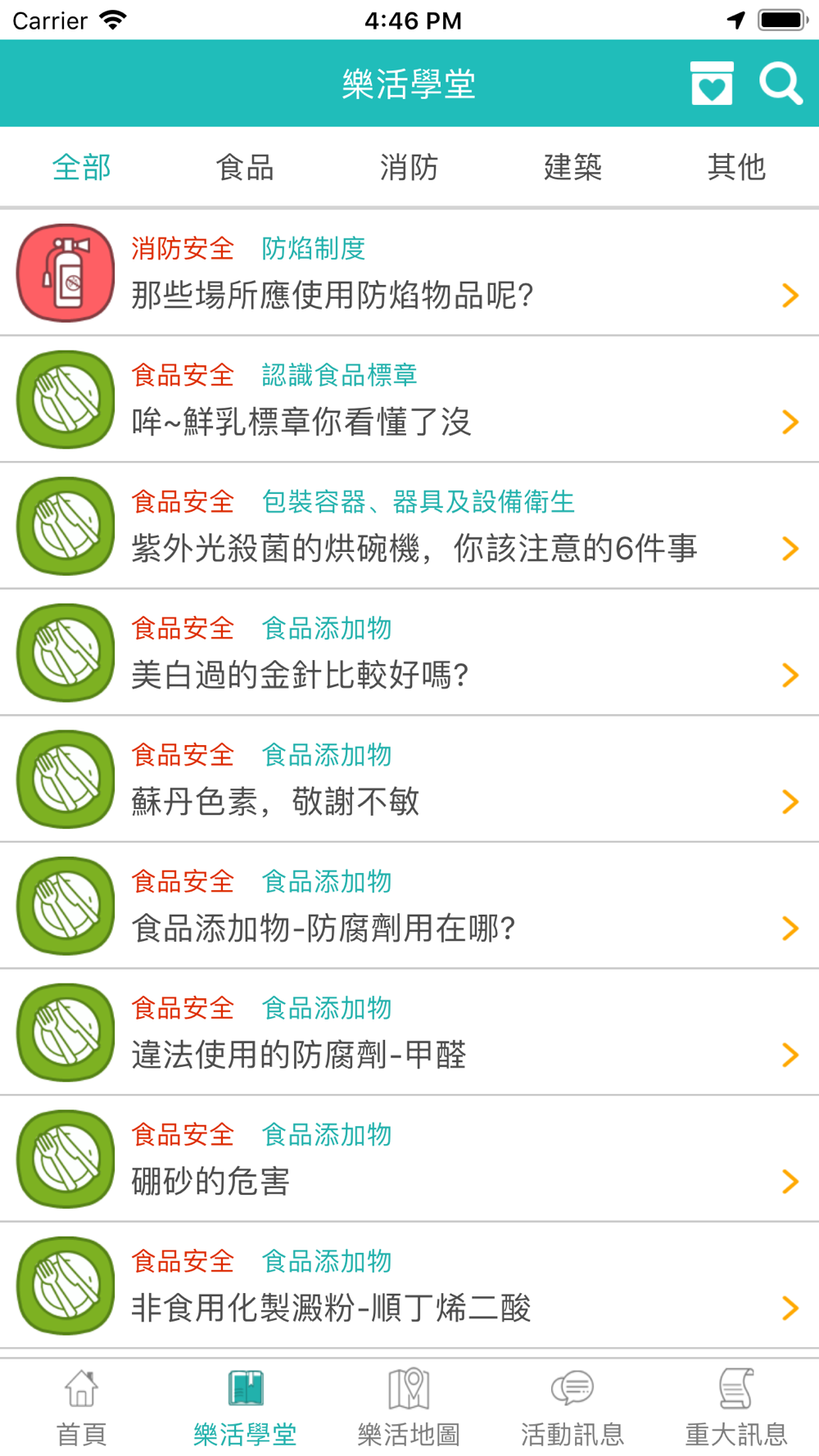Switch to the 樂活地圖 map tab
Viewport: 819px width, 1456px height.
pyautogui.click(x=409, y=1407)
